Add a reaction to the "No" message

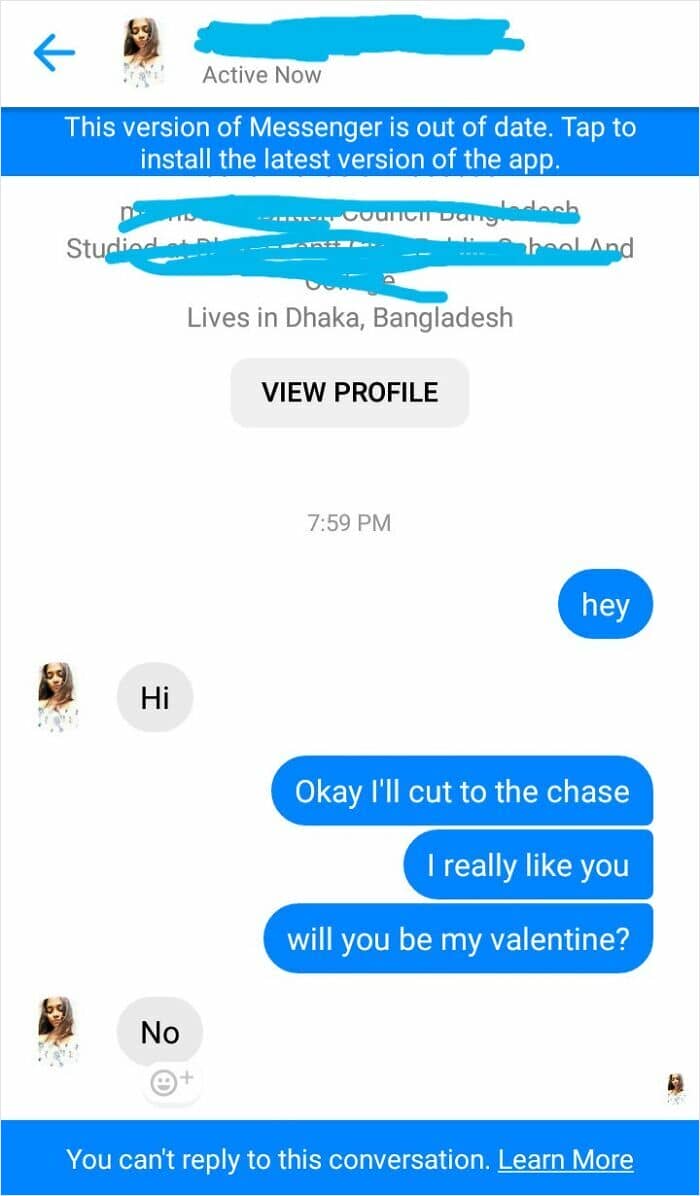[x=171, y=1081]
